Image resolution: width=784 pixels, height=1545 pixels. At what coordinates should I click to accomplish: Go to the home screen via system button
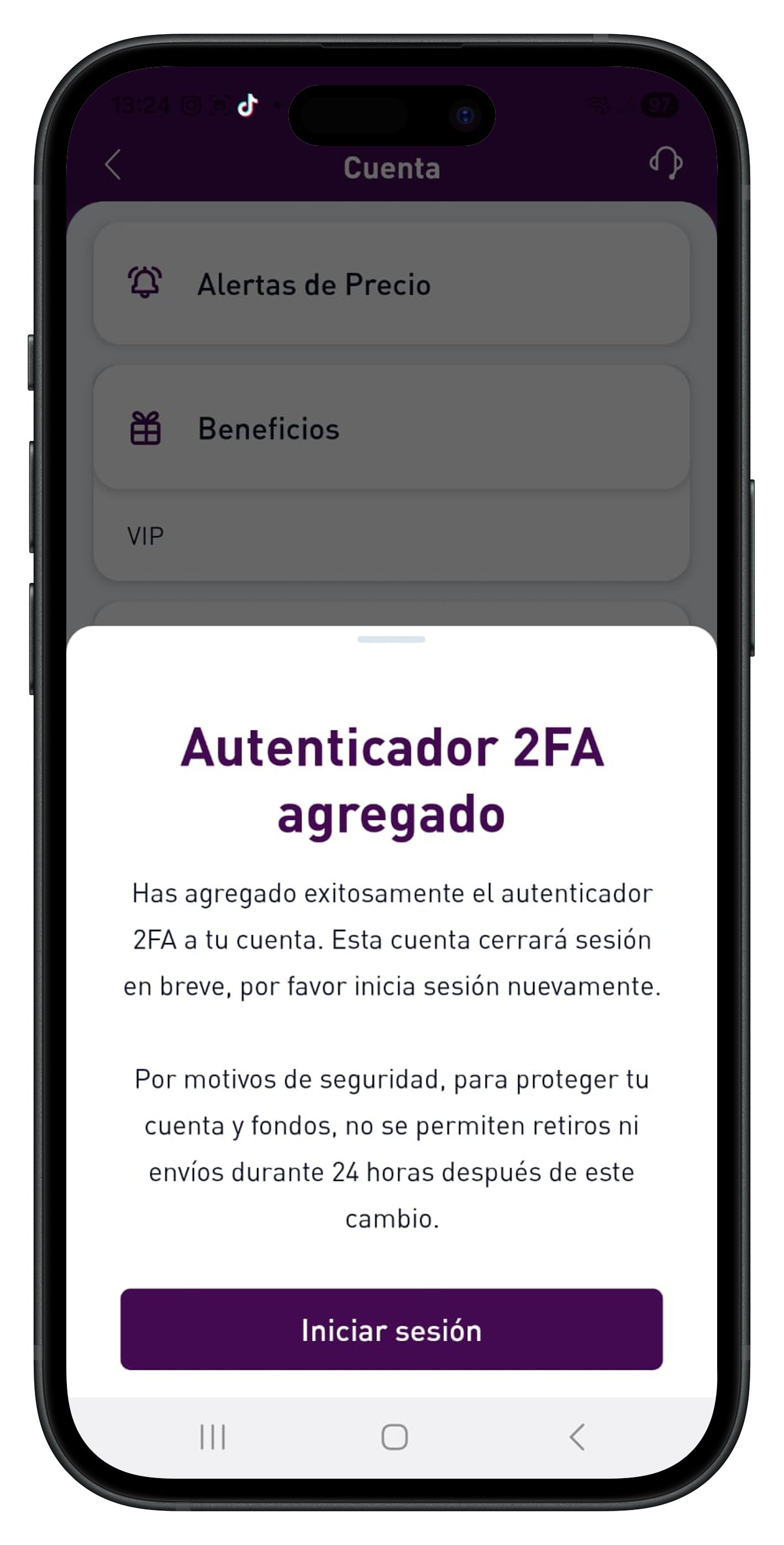(x=394, y=1437)
